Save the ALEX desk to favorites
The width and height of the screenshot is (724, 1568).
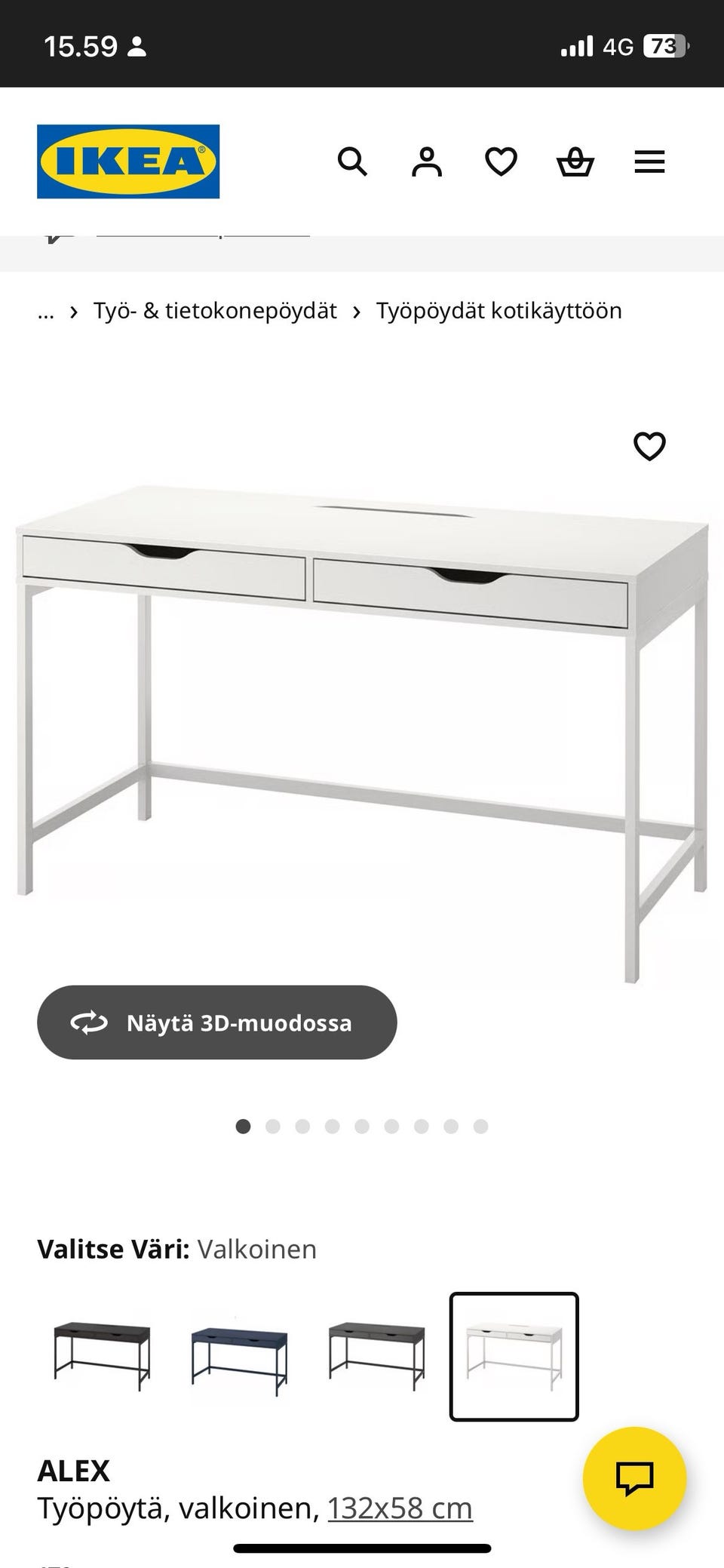click(649, 446)
